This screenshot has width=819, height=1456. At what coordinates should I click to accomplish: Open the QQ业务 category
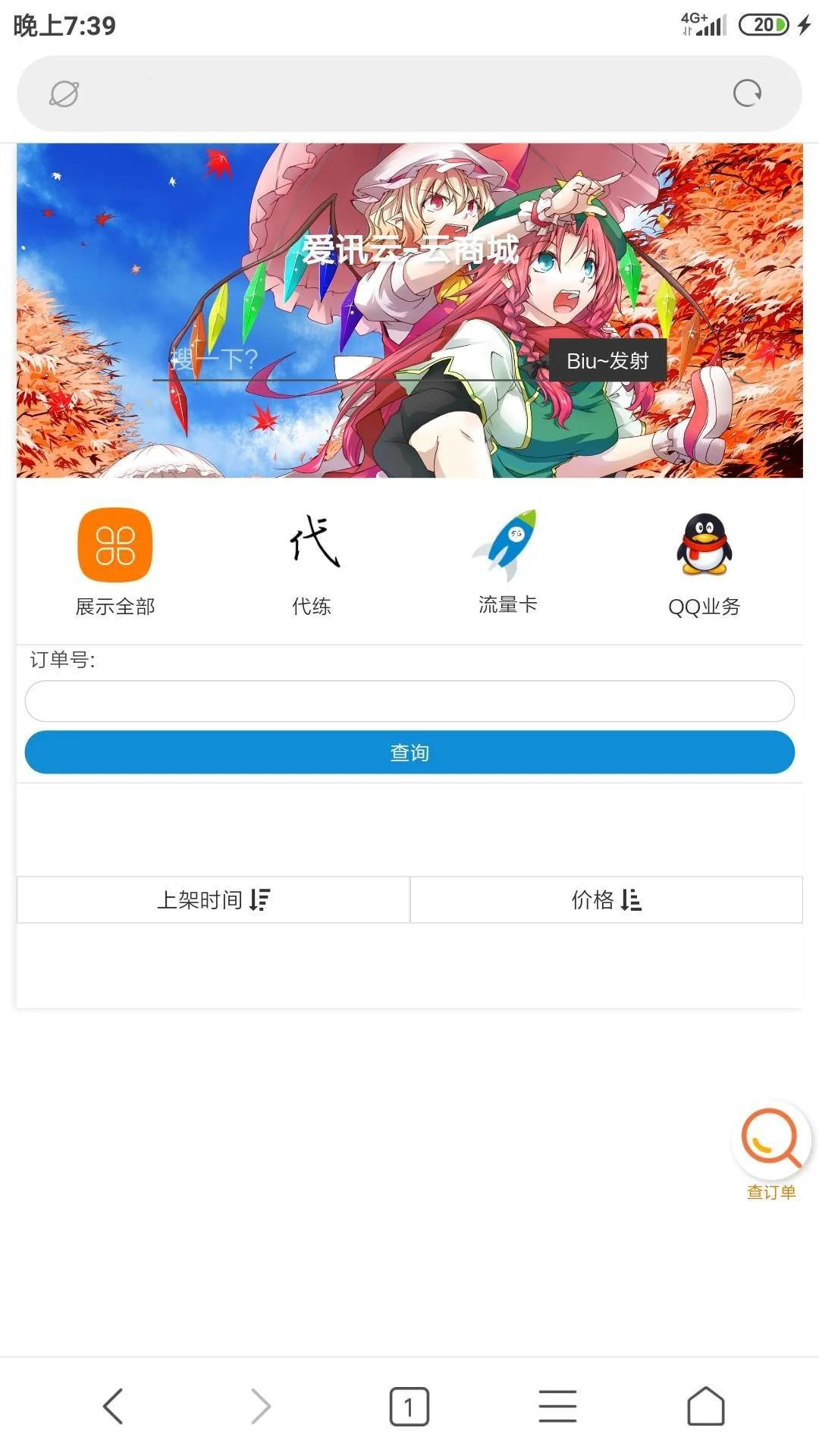click(704, 563)
